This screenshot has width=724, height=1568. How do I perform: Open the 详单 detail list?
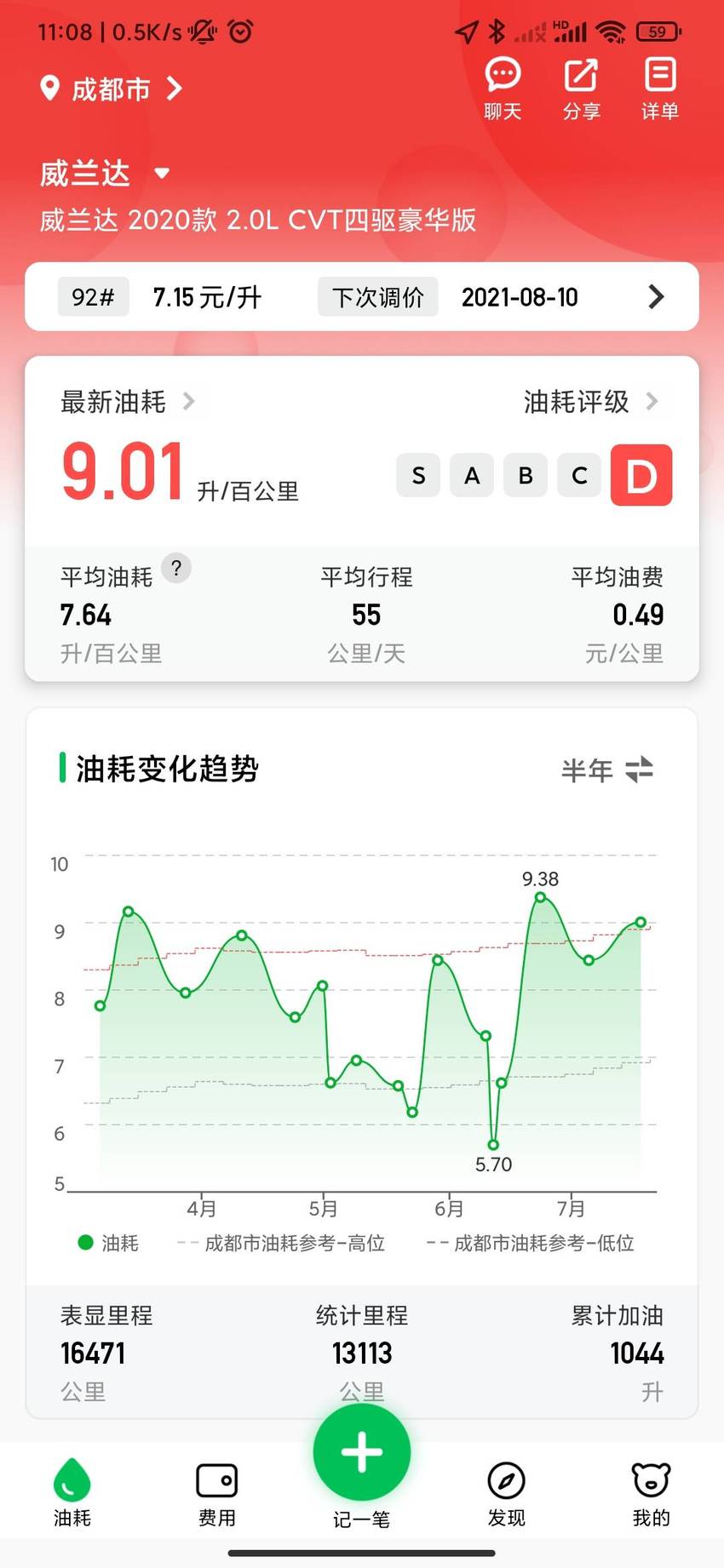660,89
